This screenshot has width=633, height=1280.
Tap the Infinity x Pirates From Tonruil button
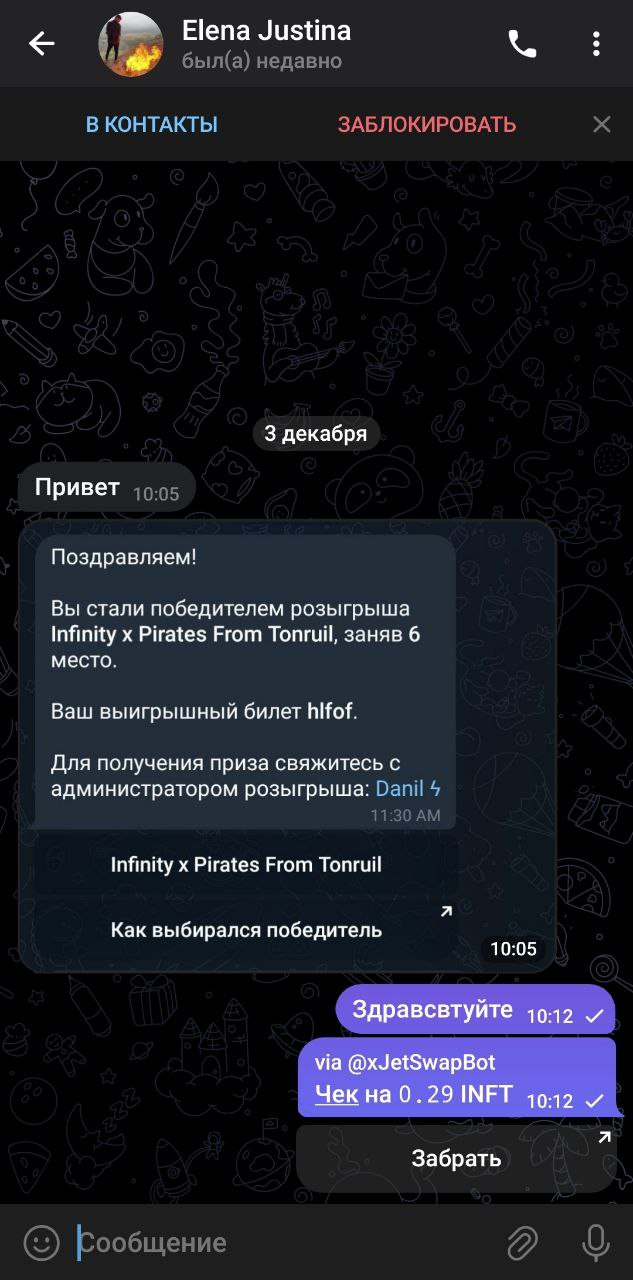(246, 865)
